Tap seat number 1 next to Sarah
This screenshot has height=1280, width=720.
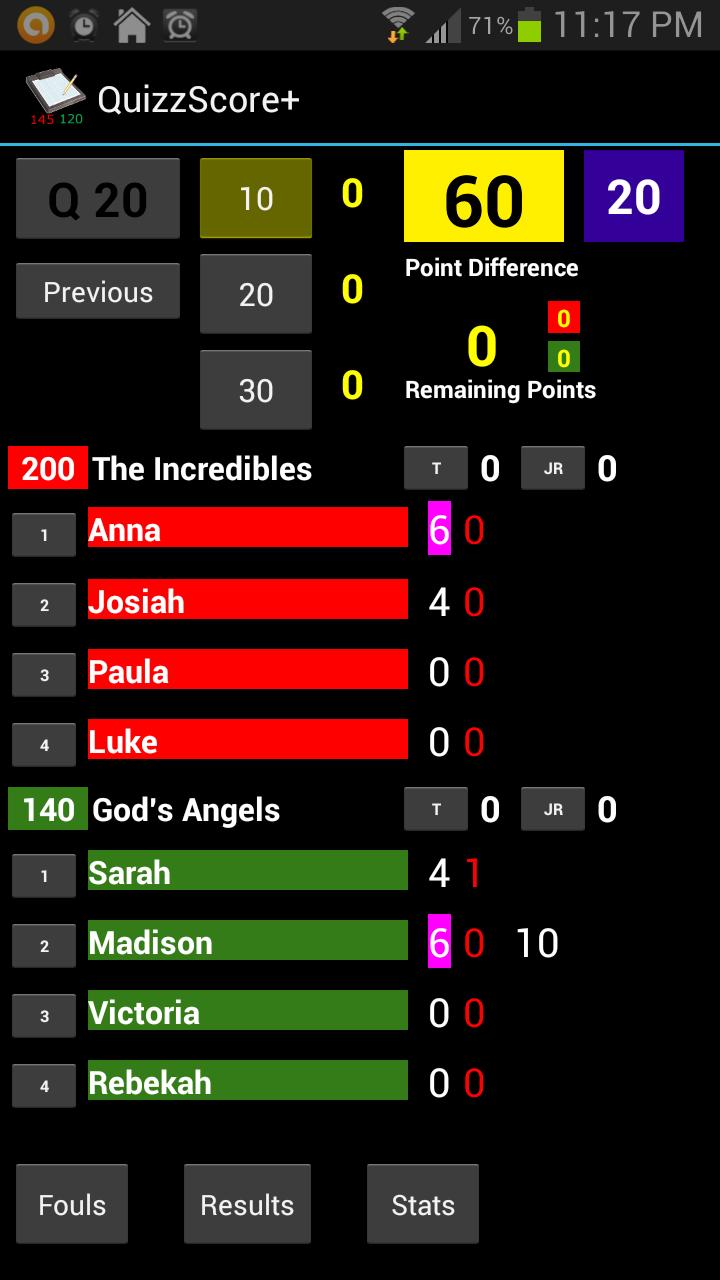tap(43, 875)
